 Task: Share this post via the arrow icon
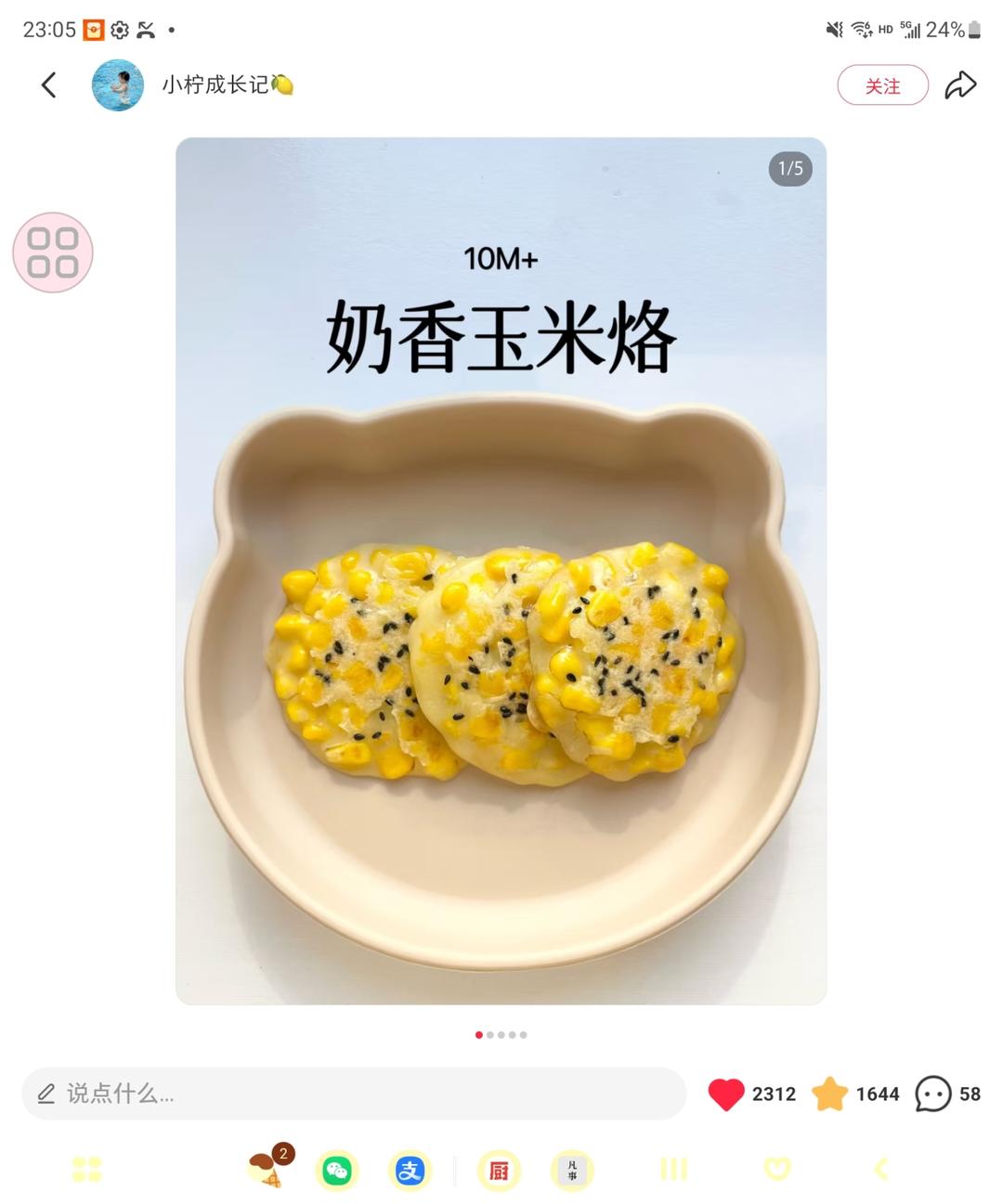click(960, 85)
